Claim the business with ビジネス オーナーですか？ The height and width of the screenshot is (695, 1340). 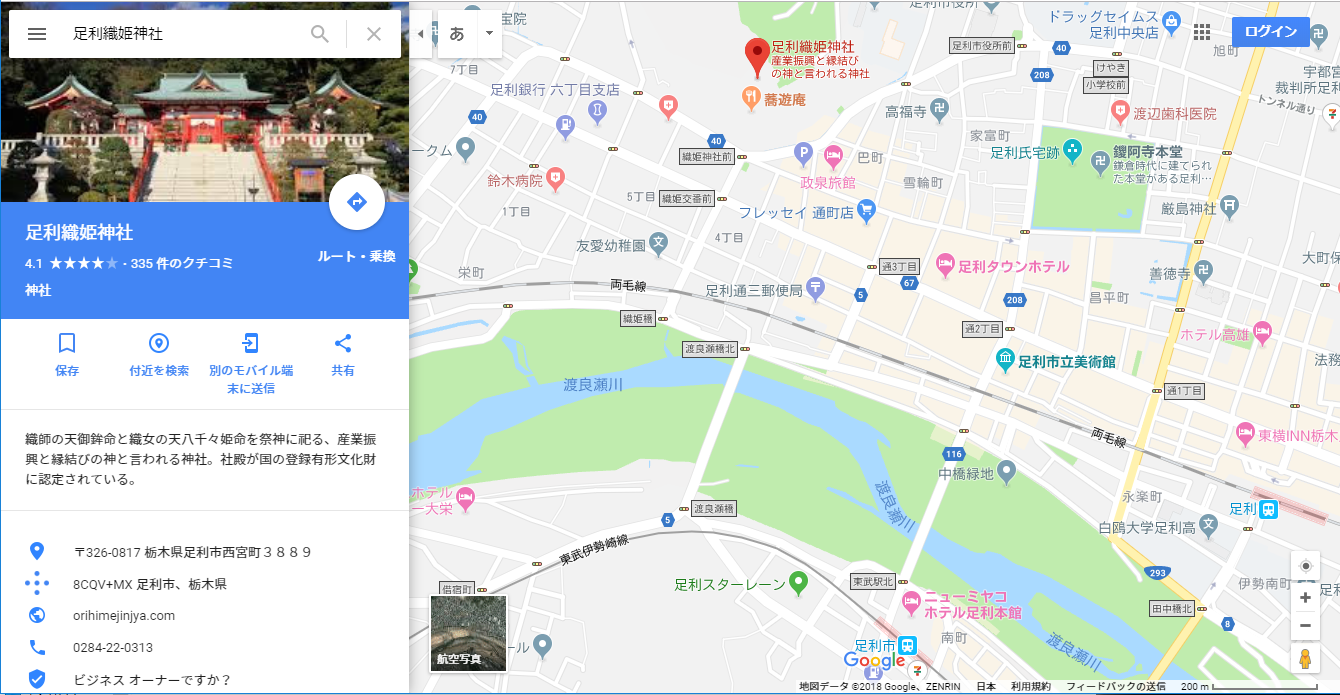pyautogui.click(x=152, y=679)
